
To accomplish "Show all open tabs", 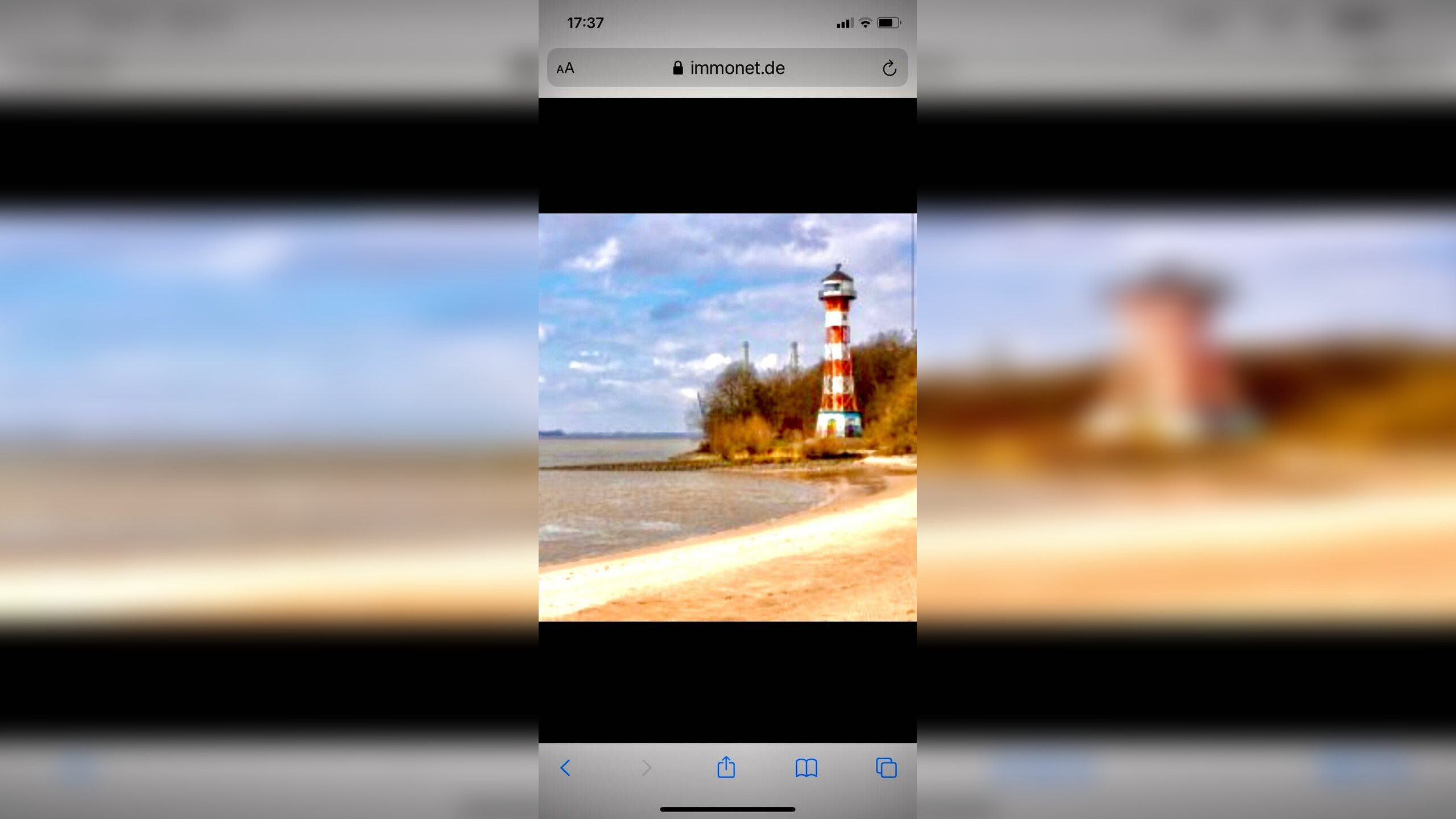I will tap(886, 768).
